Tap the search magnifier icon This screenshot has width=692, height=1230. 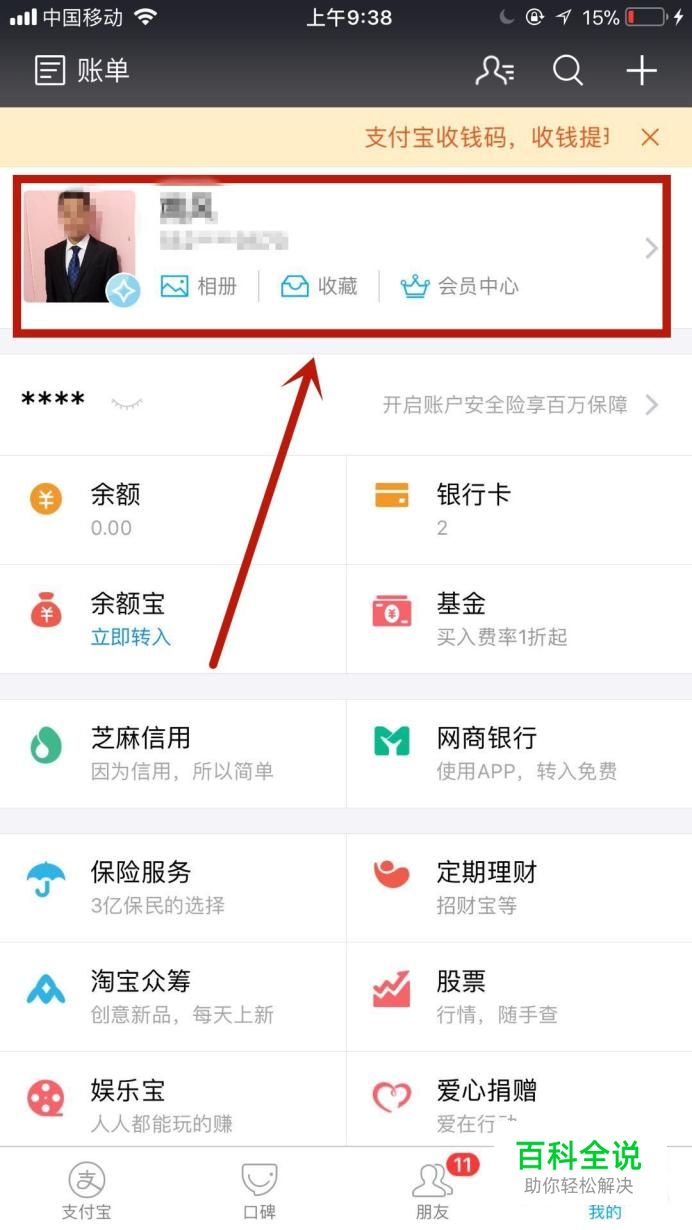(x=567, y=71)
